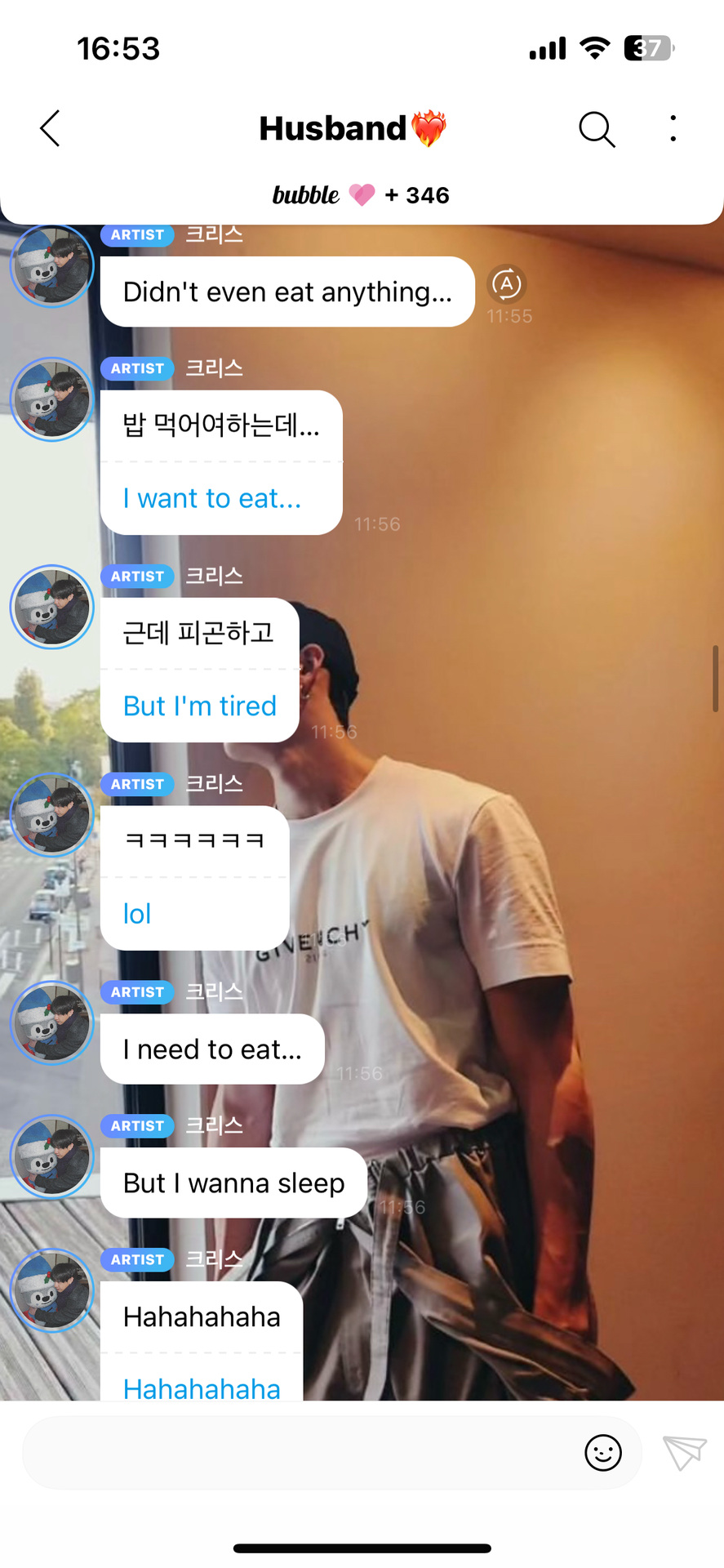Open the three-dot overflow menu
724x1568 pixels.
tap(673, 128)
